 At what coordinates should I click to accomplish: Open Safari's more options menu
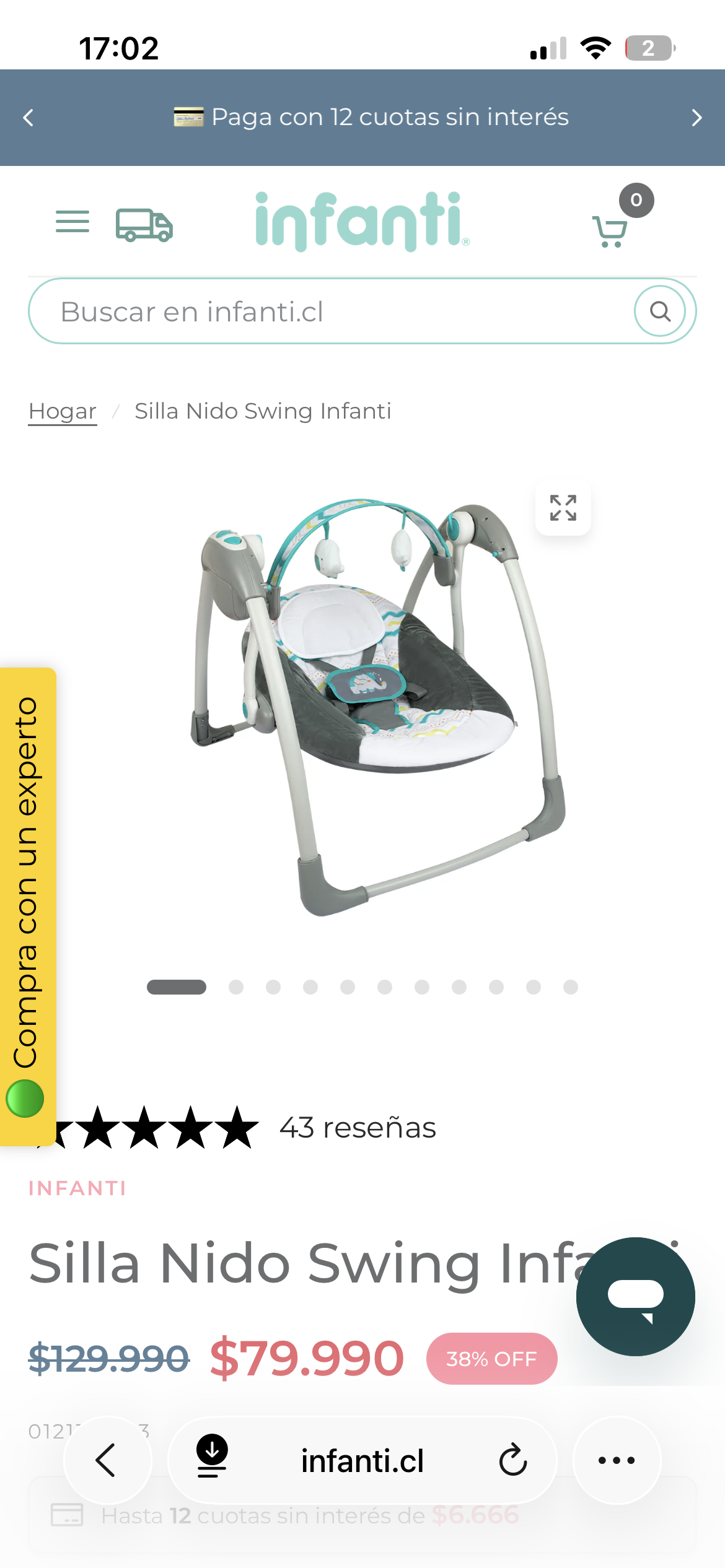point(617,1460)
